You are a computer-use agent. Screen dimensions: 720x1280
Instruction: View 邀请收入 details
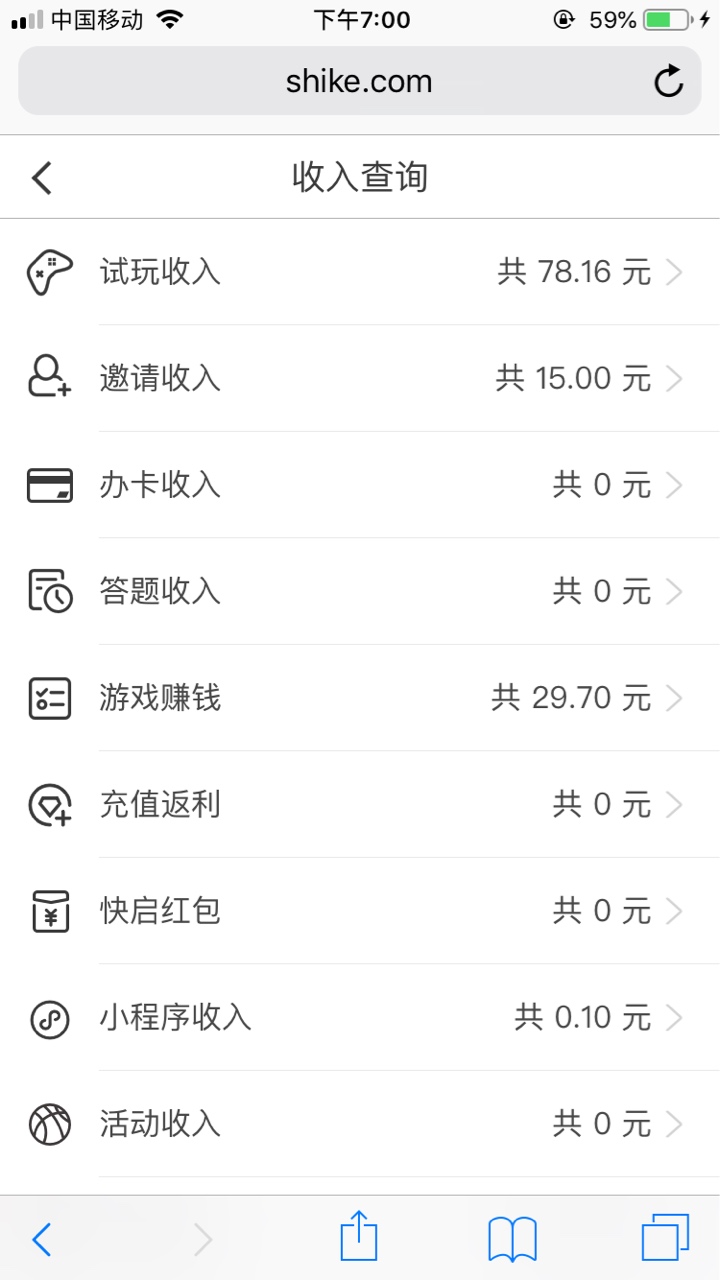(x=360, y=378)
